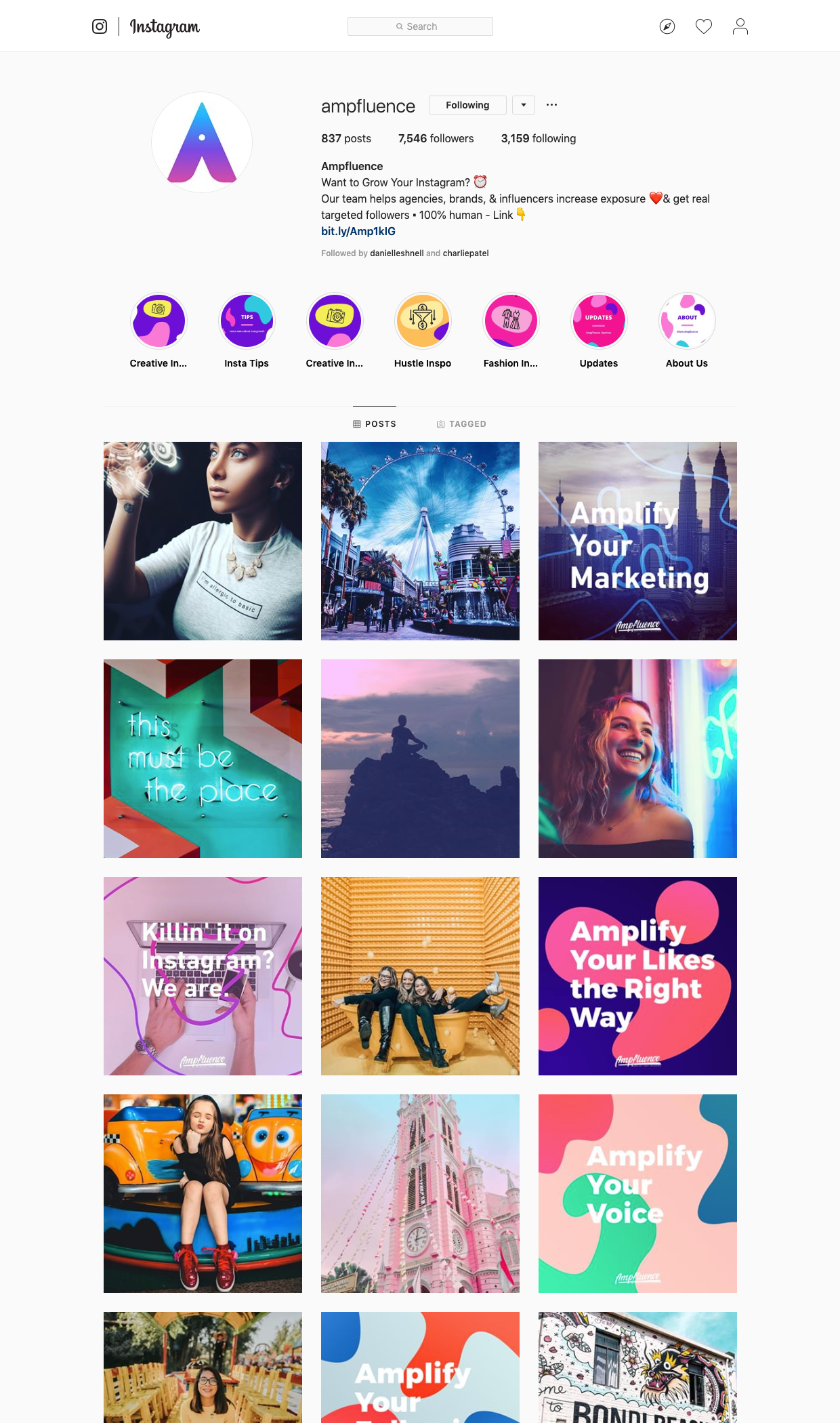Screen dimensions: 840x1423
Task: View the 3,159 following list
Action: click(539, 138)
